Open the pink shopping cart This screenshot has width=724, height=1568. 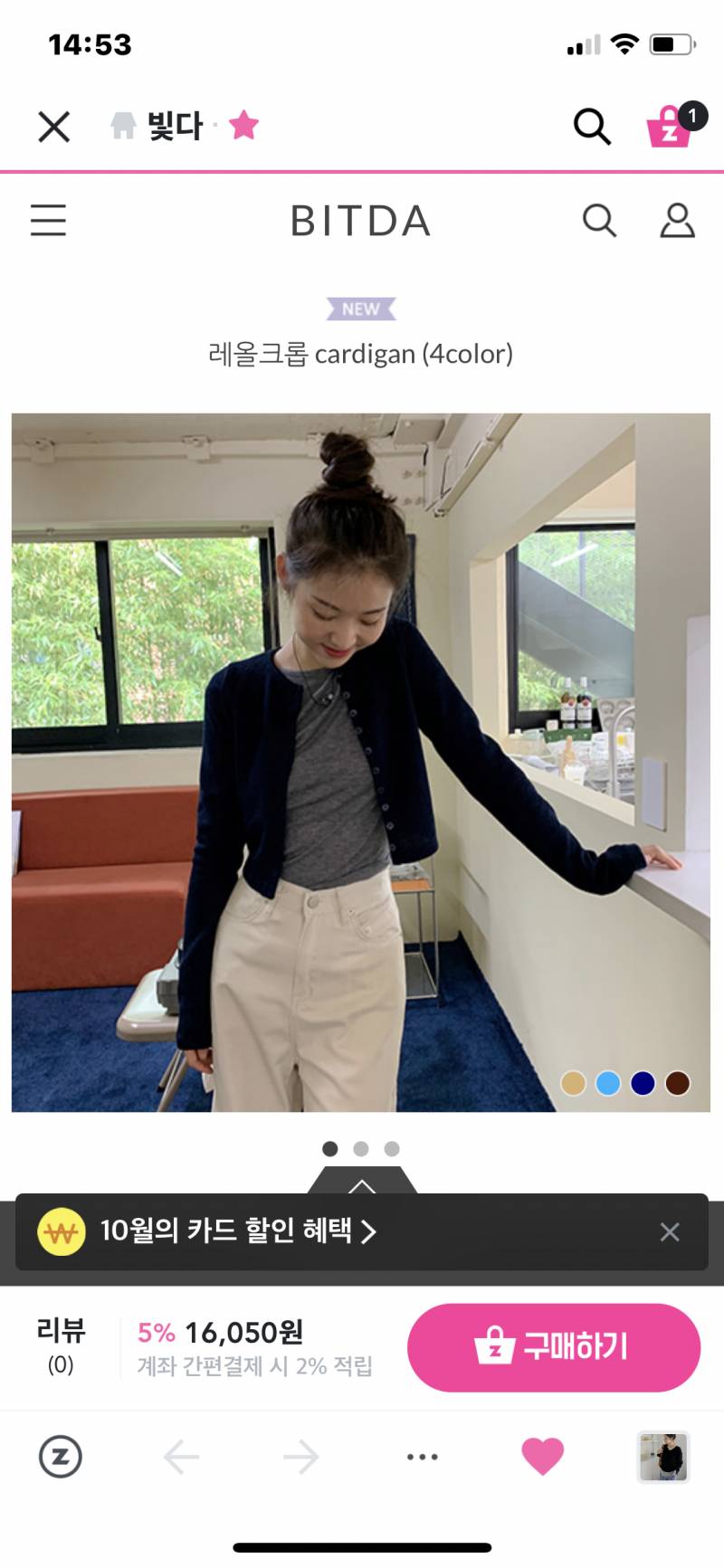[x=671, y=127]
